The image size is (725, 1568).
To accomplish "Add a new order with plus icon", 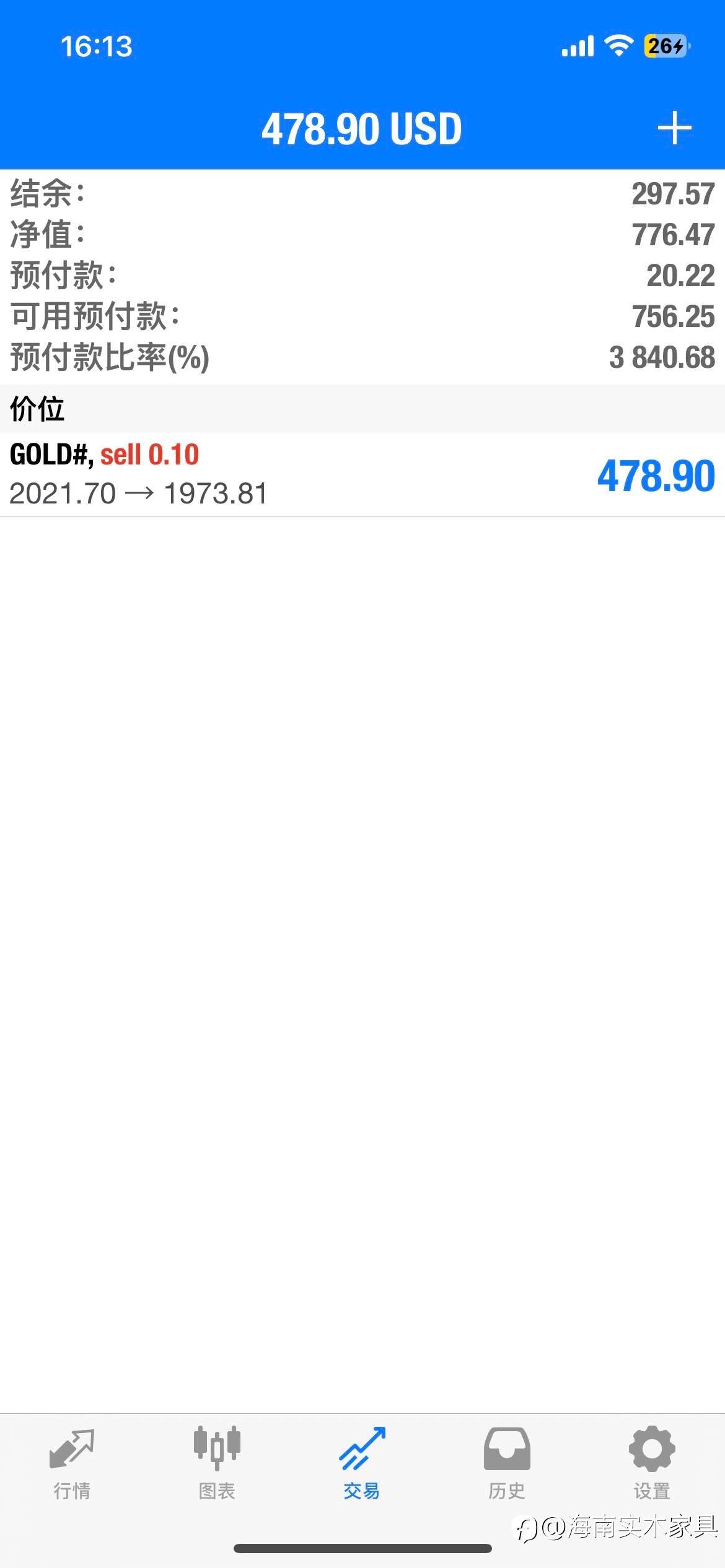I will [x=674, y=129].
